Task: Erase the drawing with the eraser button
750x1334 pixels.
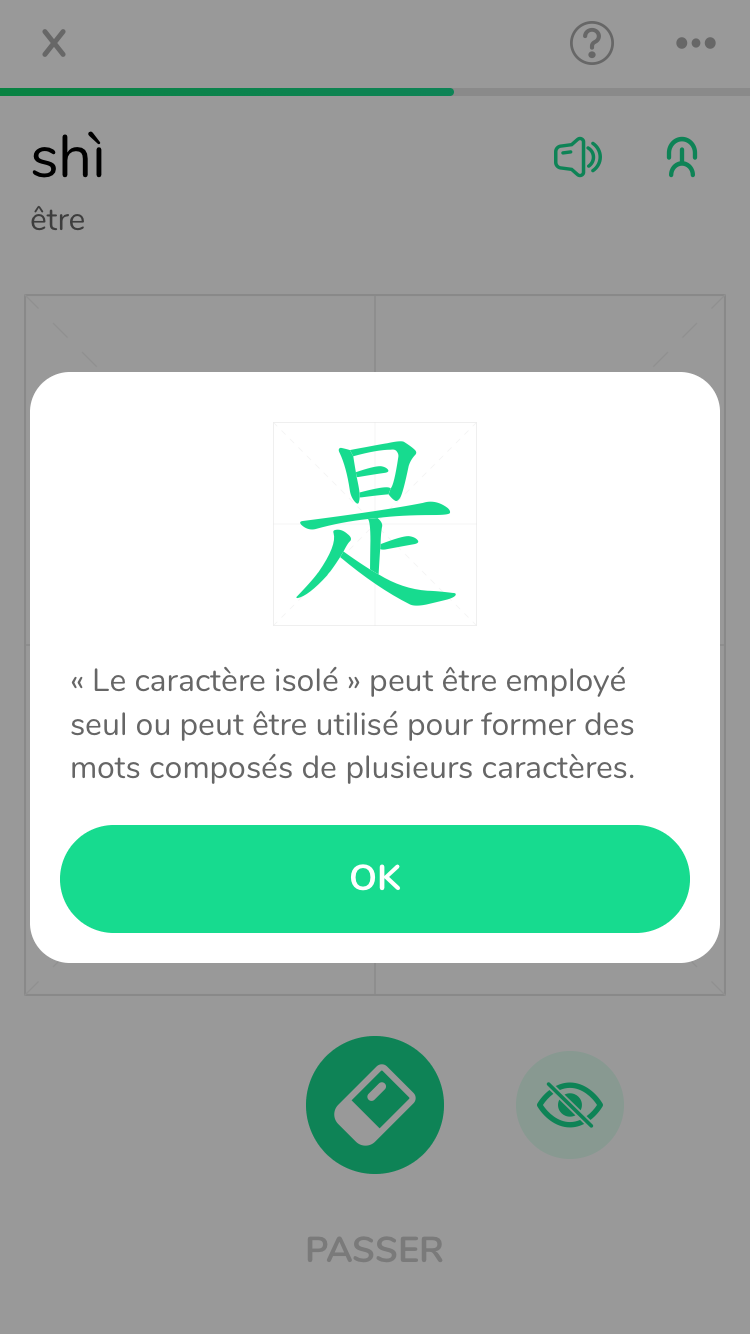Action: coord(375,1105)
